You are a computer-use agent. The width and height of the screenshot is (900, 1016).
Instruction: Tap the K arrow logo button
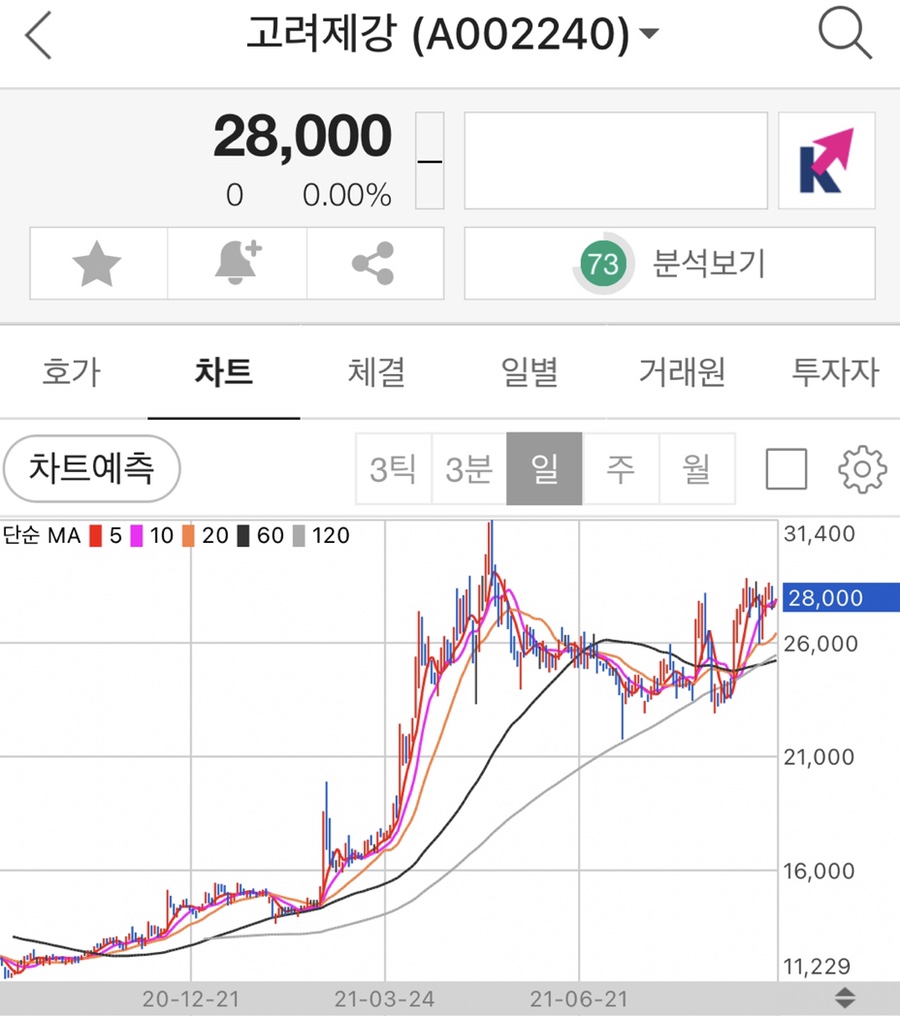click(x=826, y=161)
